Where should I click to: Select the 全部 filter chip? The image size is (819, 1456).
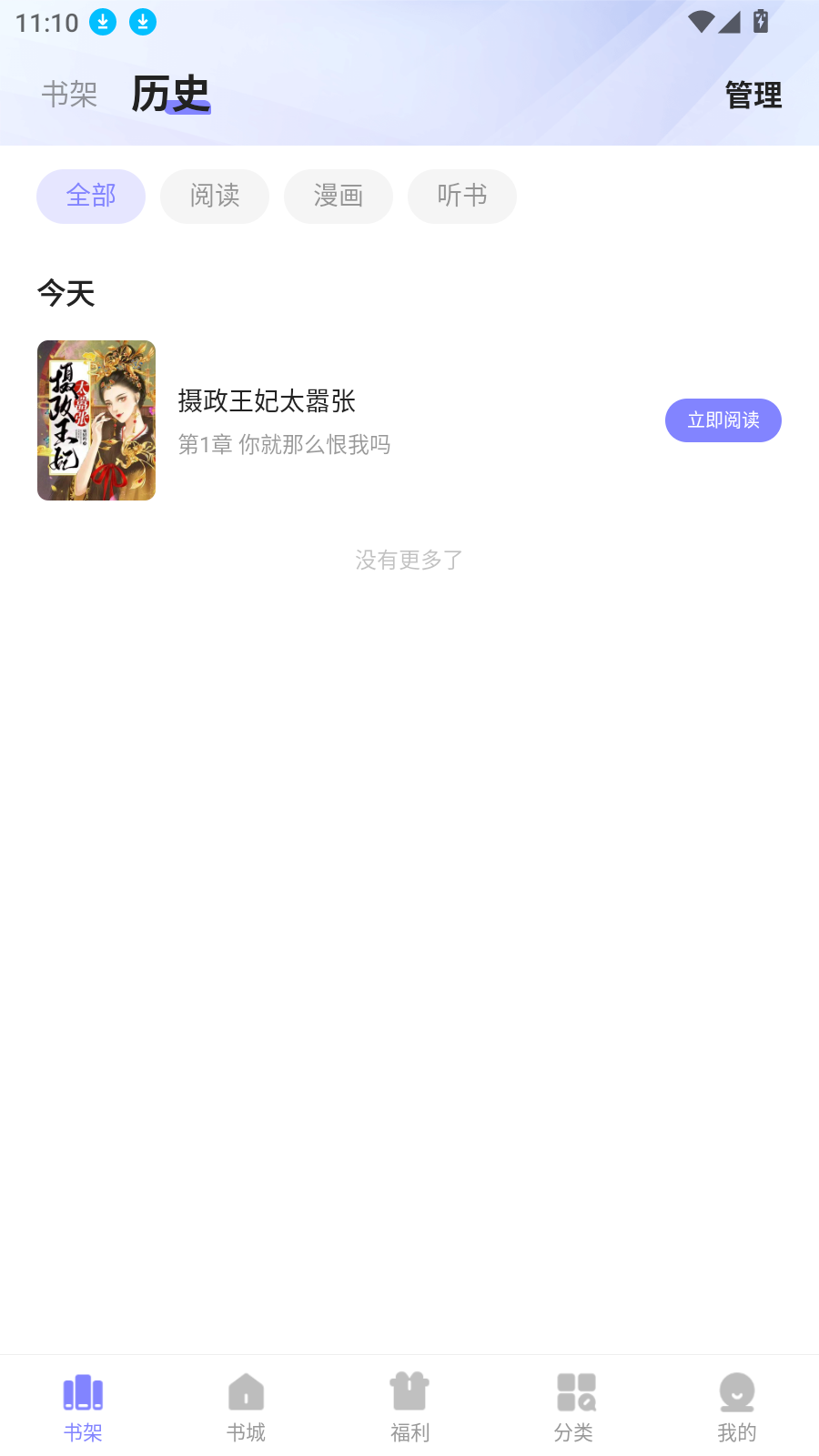91,196
